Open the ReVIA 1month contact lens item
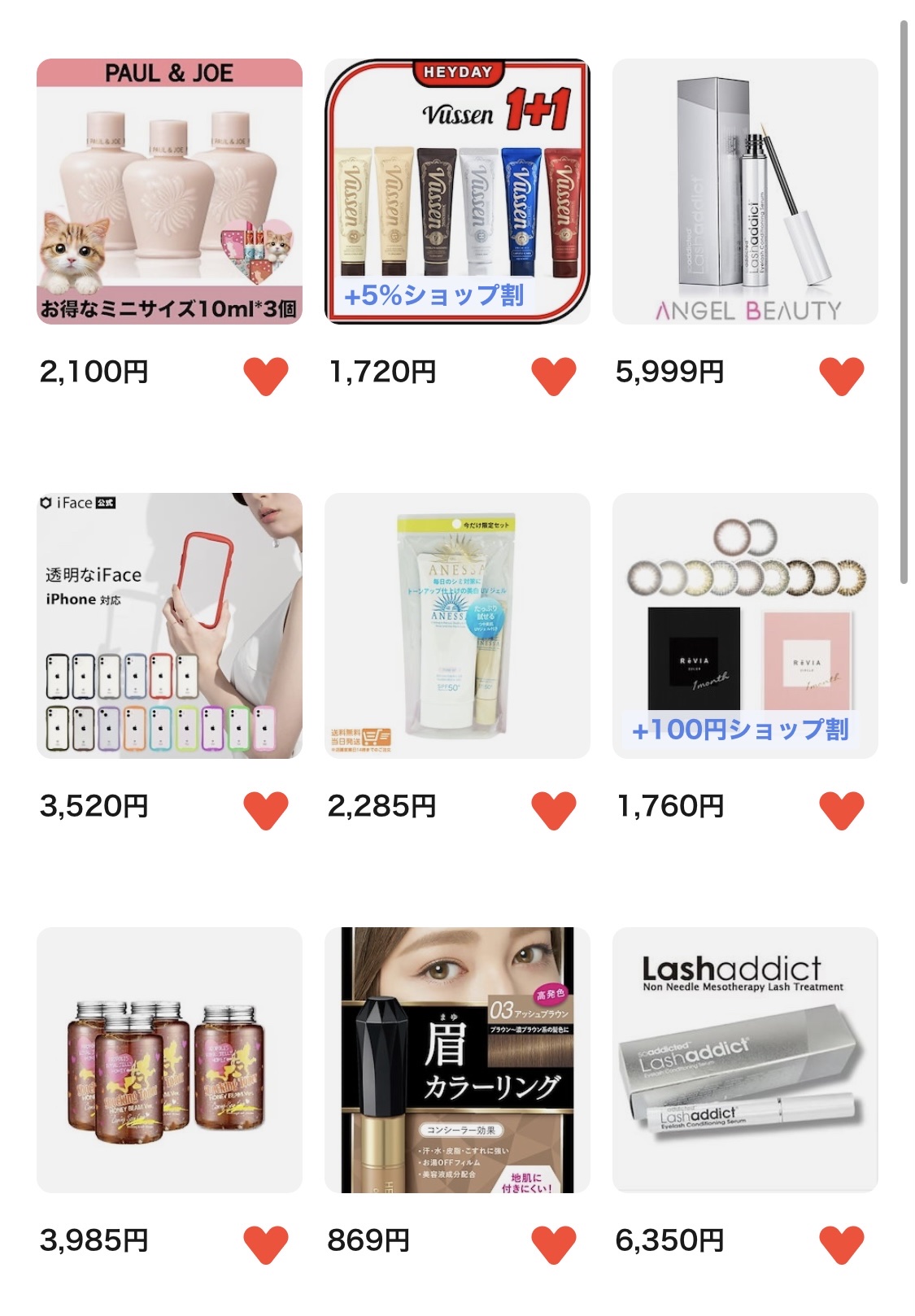 pos(745,625)
